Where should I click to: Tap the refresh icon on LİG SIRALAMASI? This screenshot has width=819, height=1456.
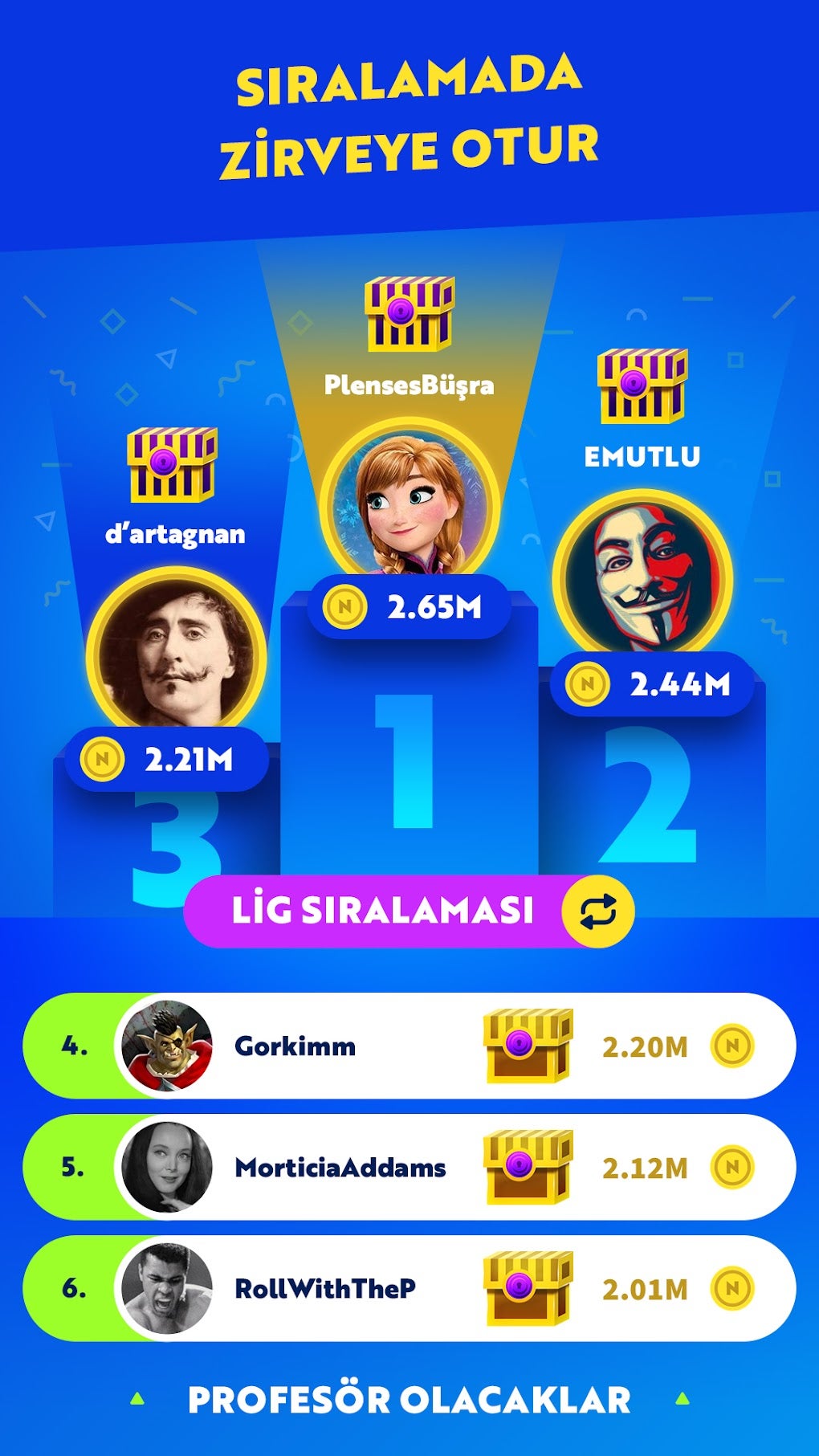601,910
